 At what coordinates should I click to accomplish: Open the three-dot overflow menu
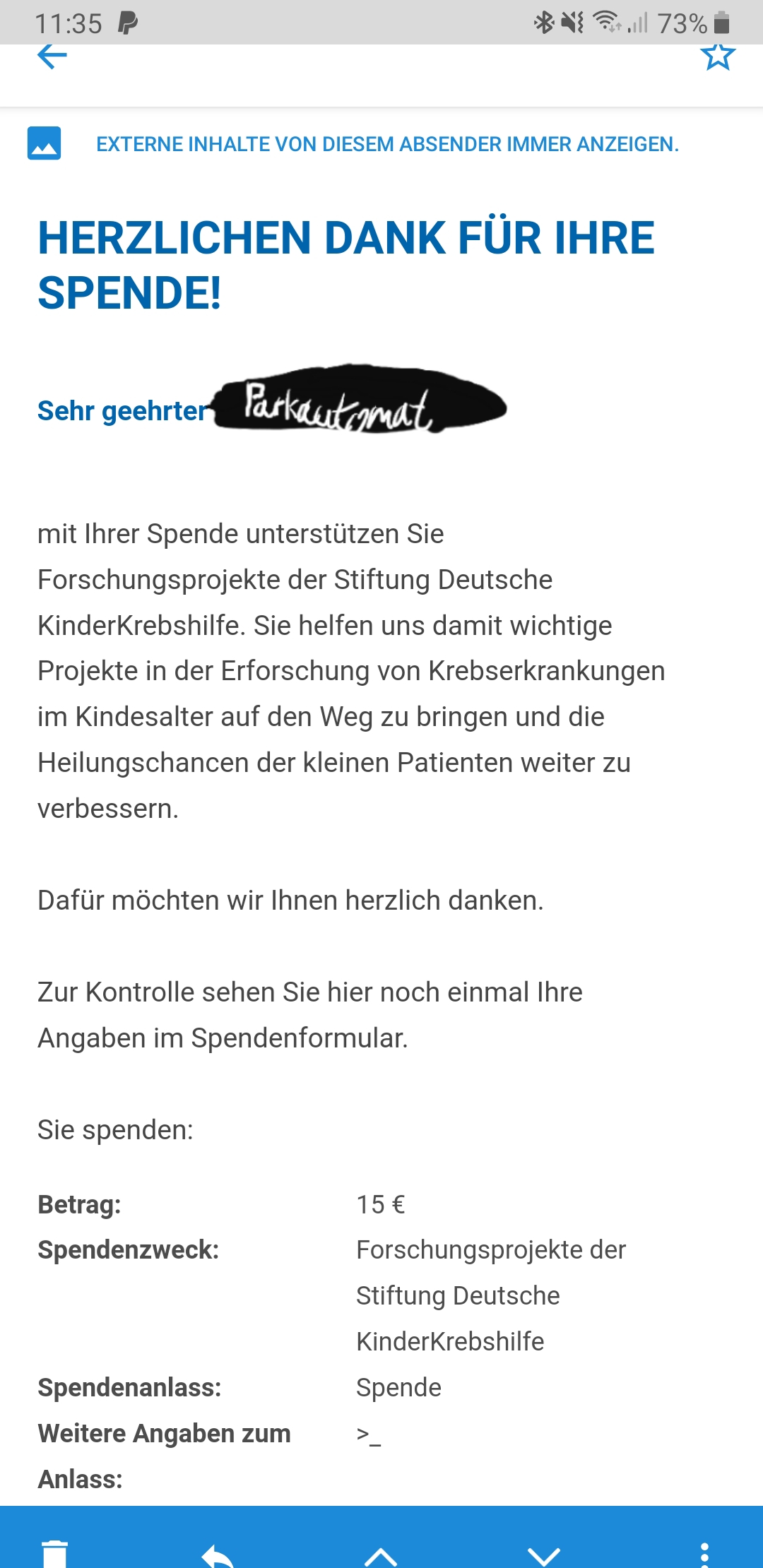click(704, 1555)
